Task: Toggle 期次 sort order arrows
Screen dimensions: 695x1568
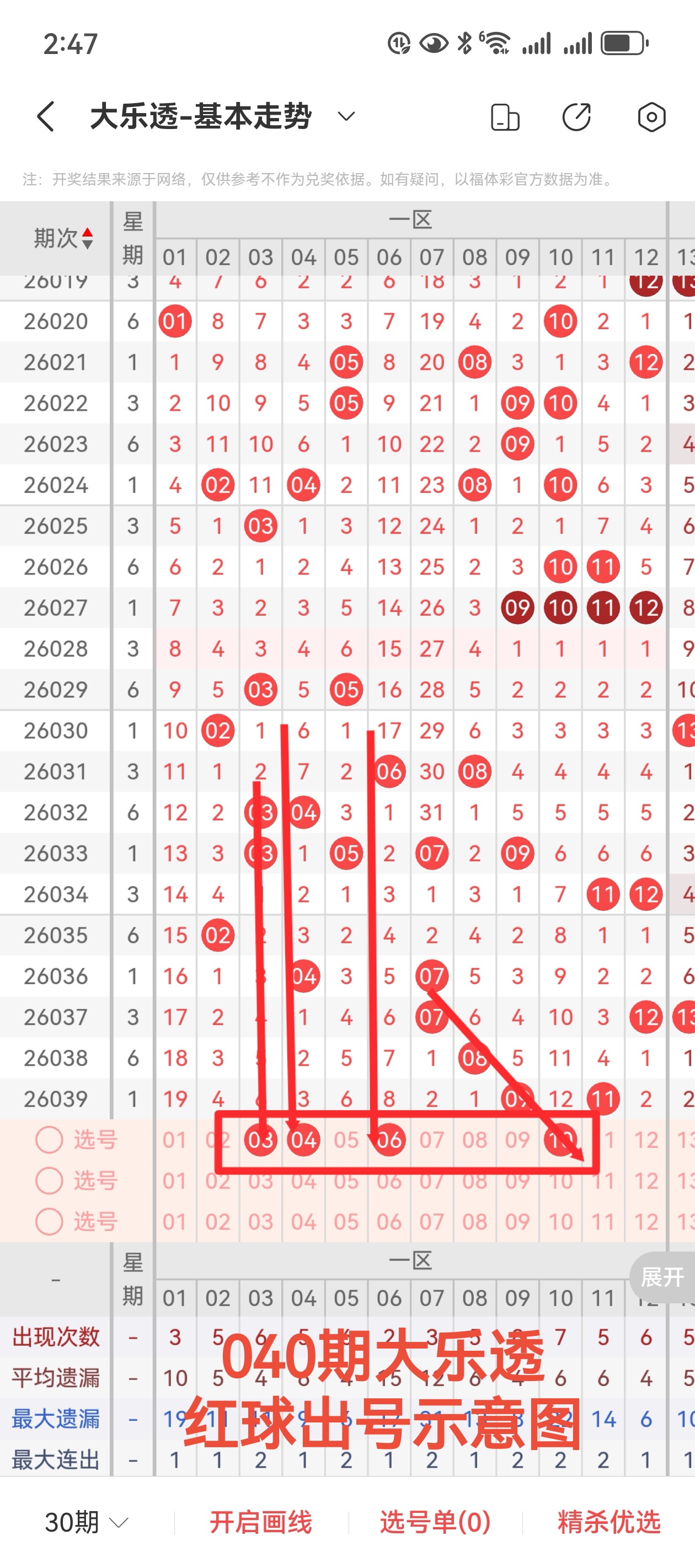Action: click(88, 239)
